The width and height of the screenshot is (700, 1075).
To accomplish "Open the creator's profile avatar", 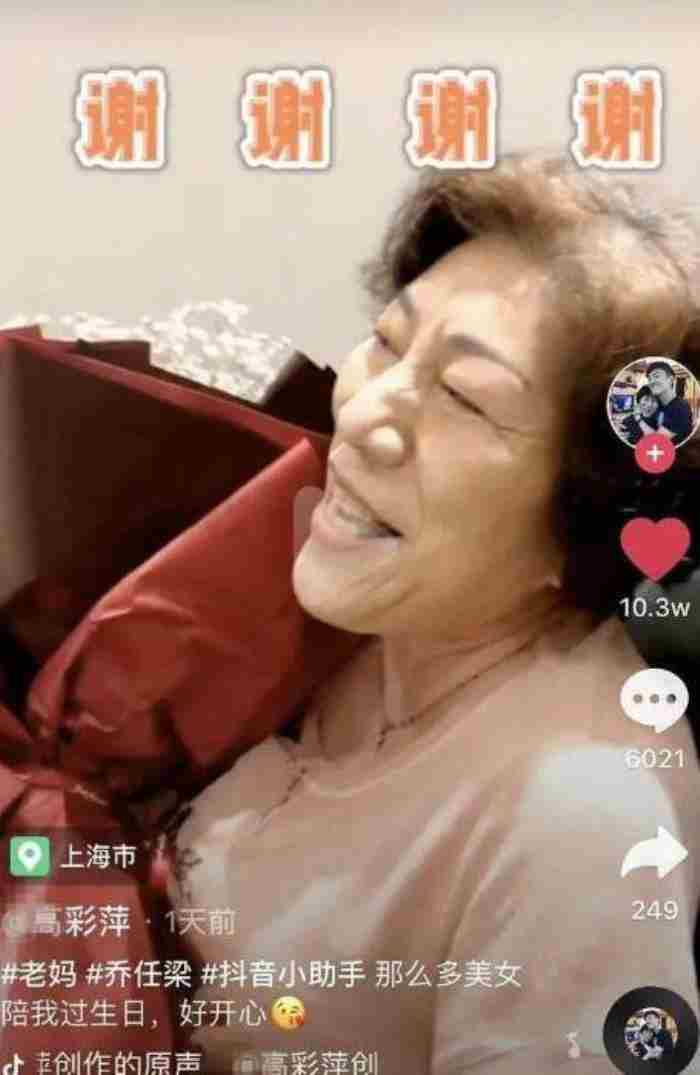I will point(654,400).
